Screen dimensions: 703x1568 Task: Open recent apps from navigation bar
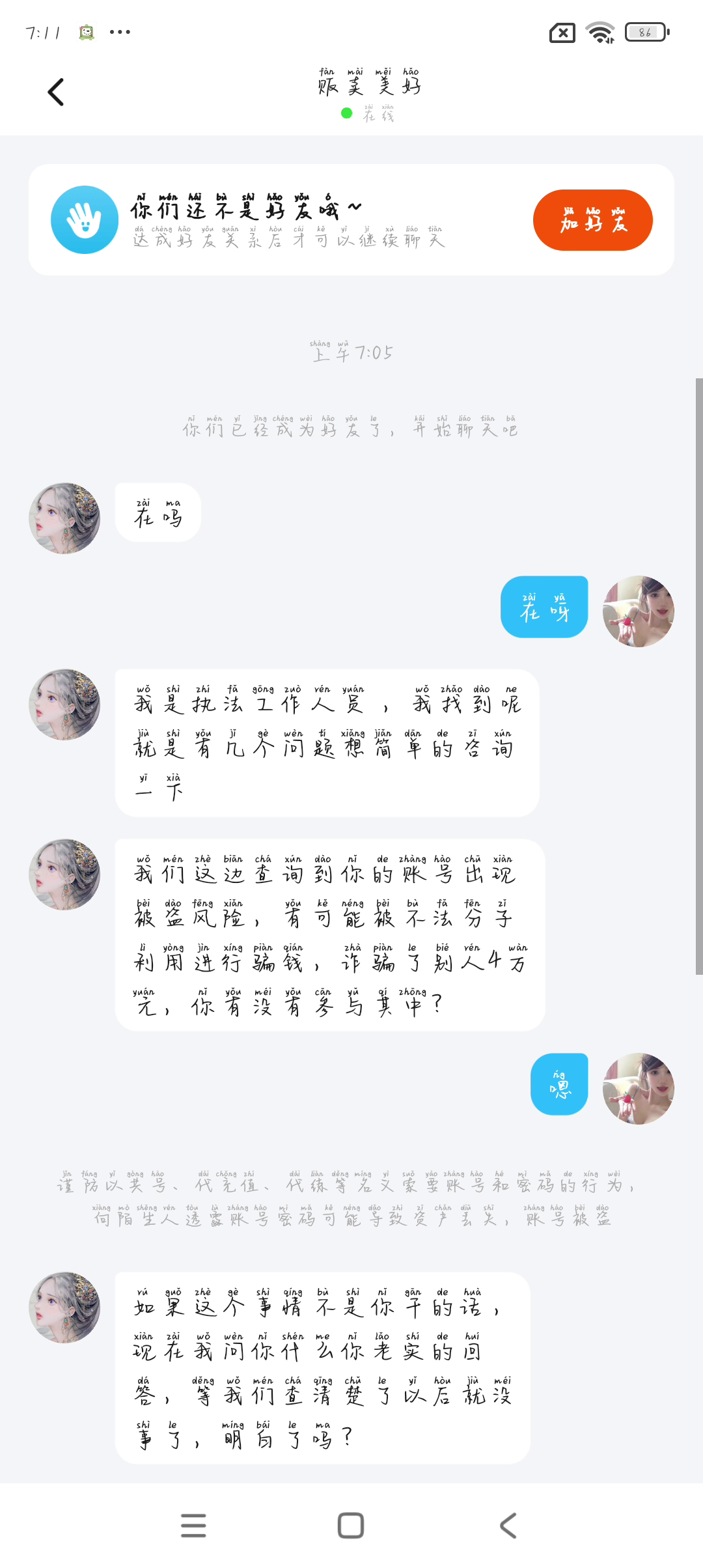193,1525
